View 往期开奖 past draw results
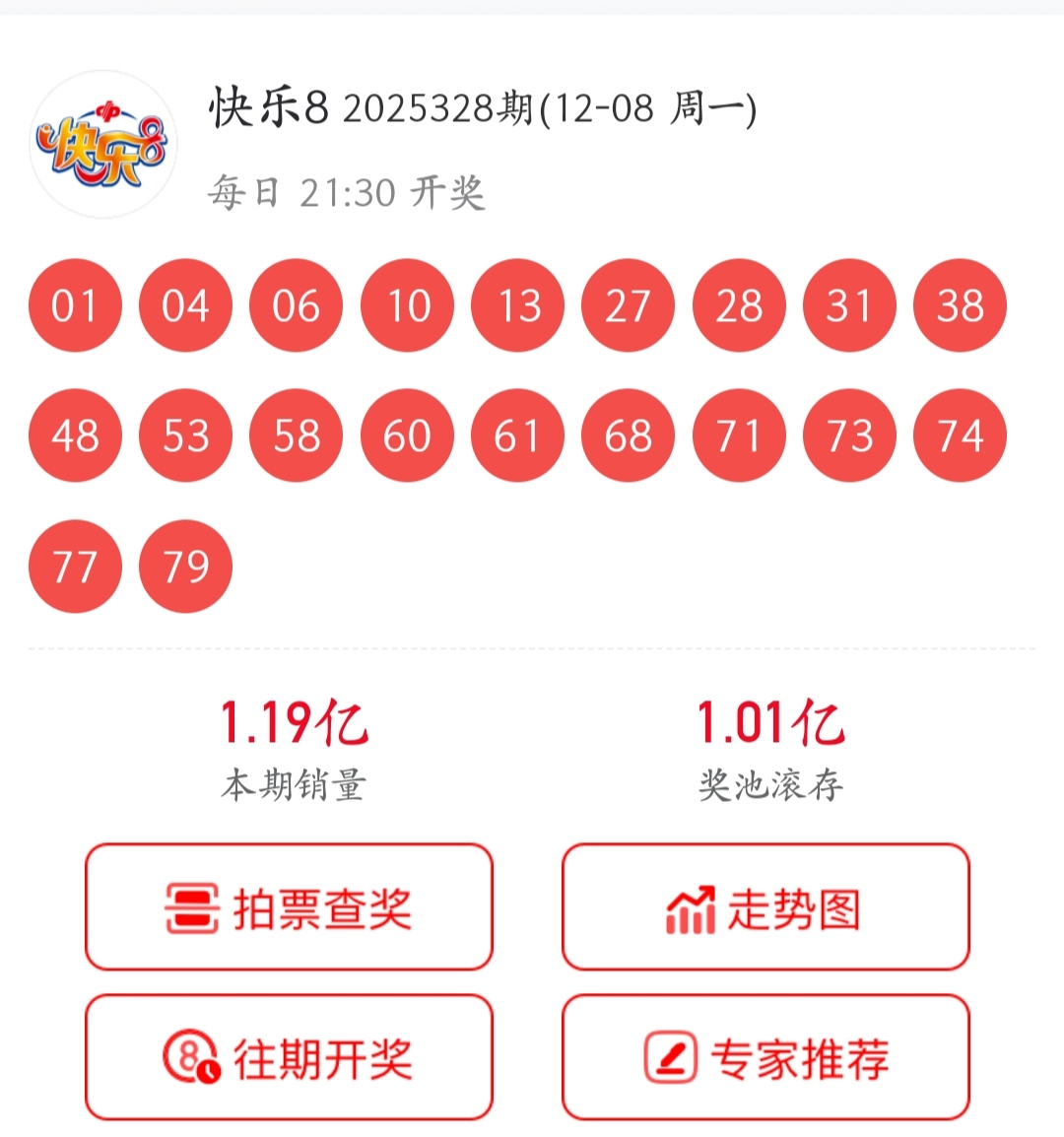The image size is (1064, 1137). (x=289, y=1056)
